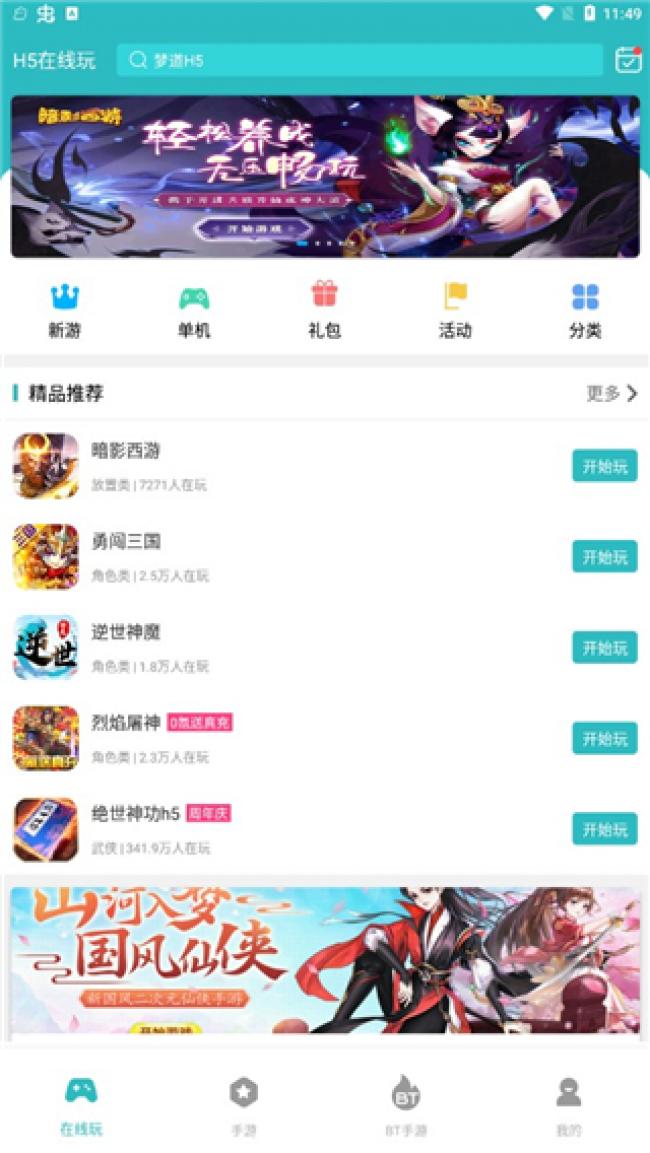650x1153 pixels.
Task: Open the top 暗影西游 promotional banner
Action: click(325, 177)
